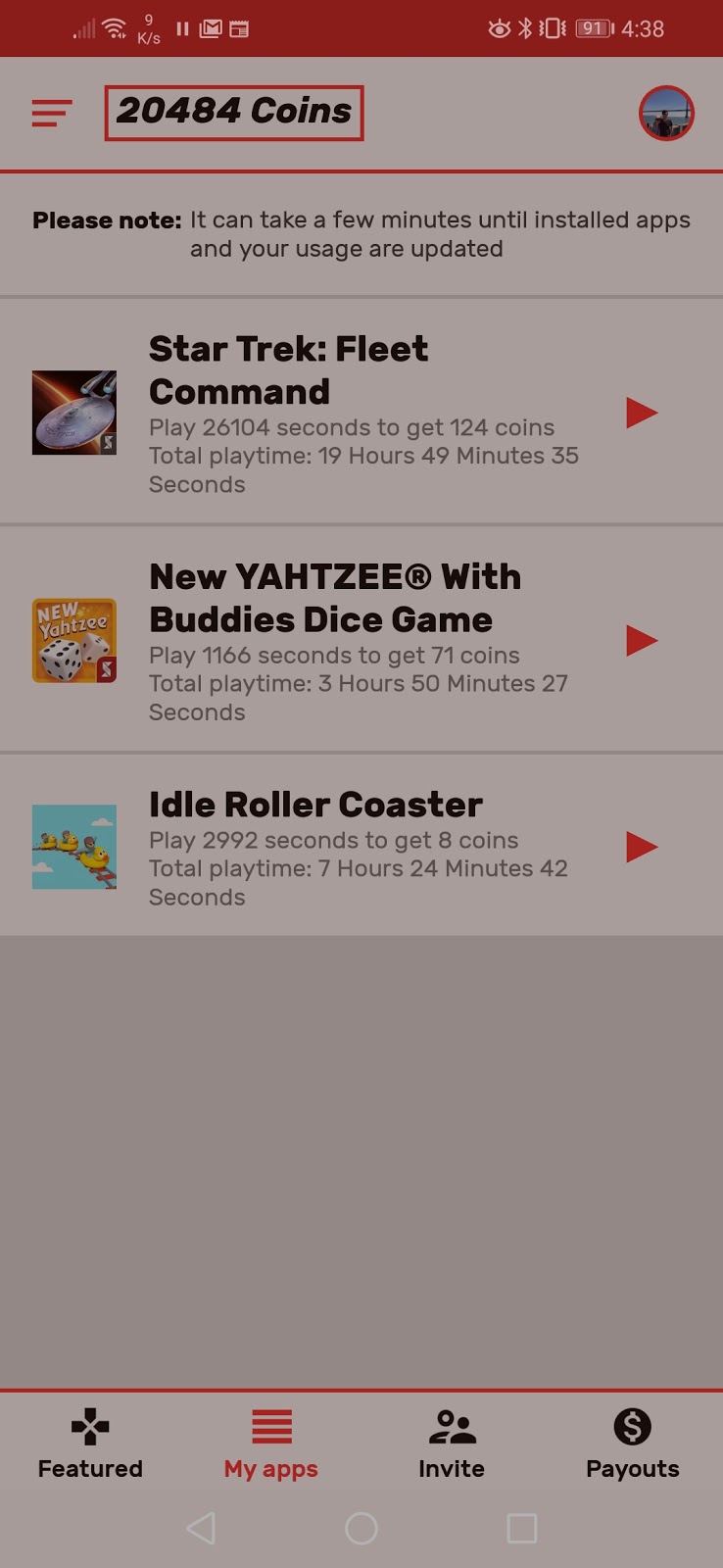Viewport: 723px width, 1568px height.
Task: Launch Idle Roller Coaster play arrow
Action: [642, 847]
